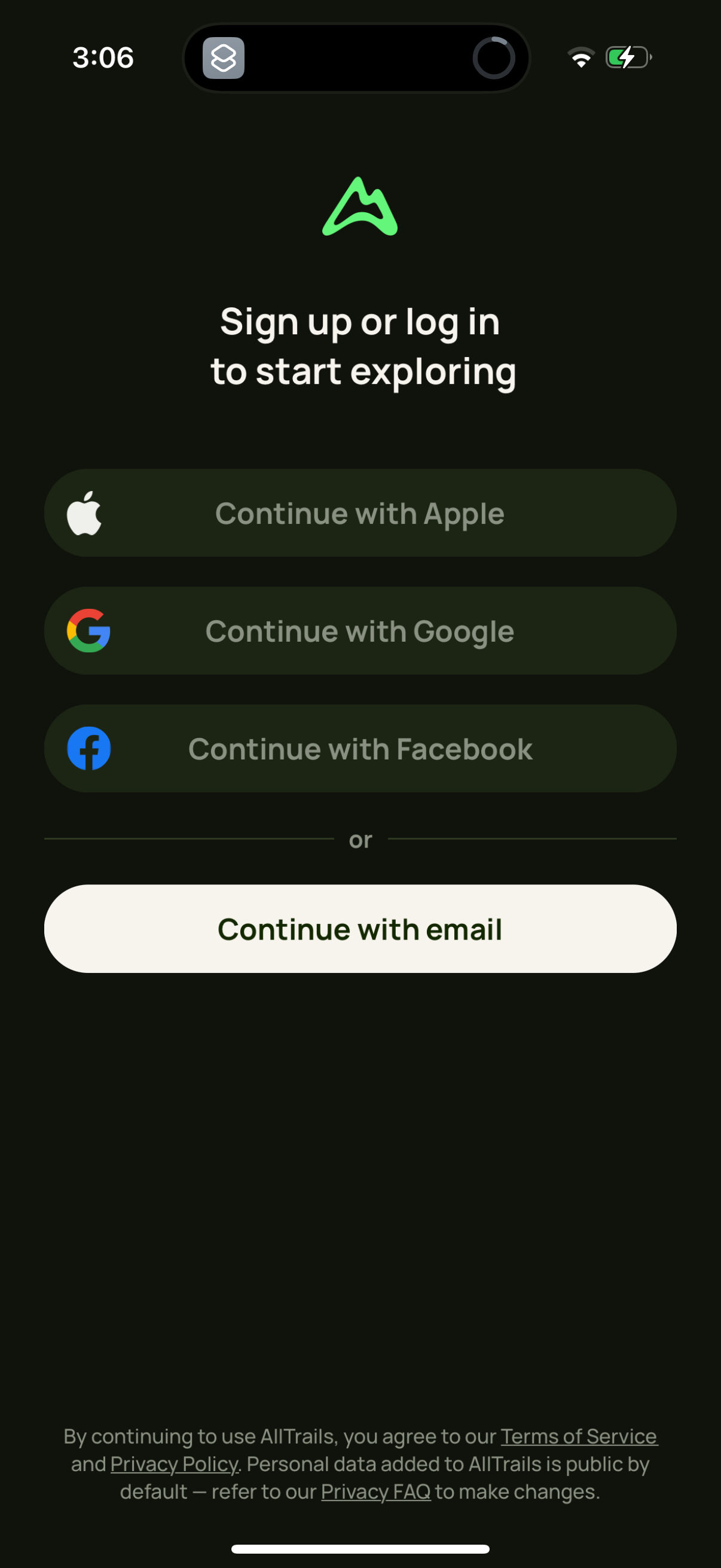Tap the clock showing 3:06
Image resolution: width=721 pixels, height=1568 pixels.
[103, 58]
